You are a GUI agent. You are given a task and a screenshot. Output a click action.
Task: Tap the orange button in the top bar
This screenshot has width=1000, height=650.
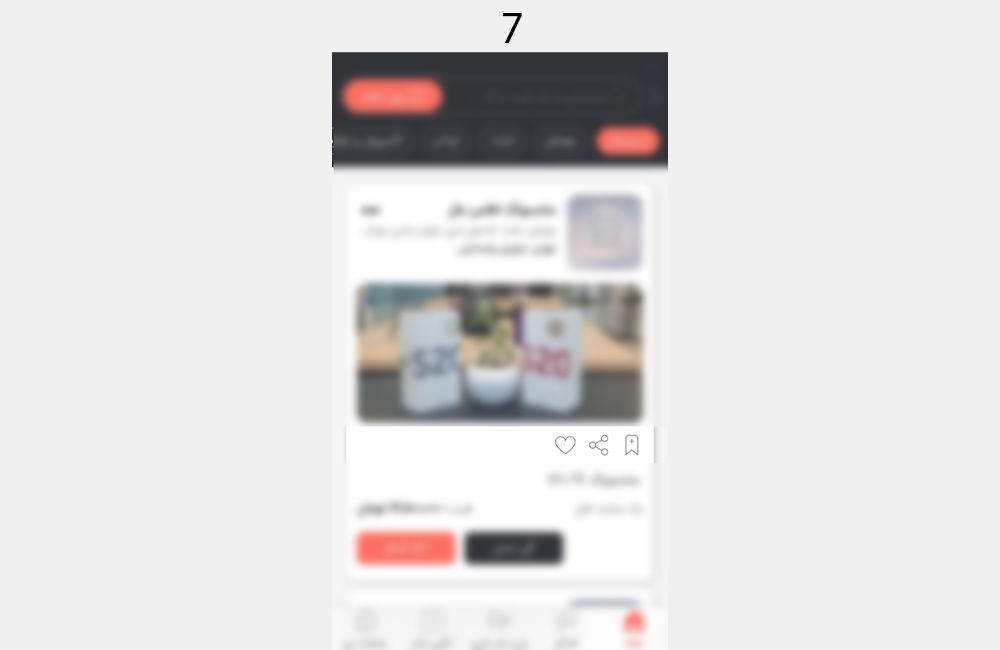[392, 96]
